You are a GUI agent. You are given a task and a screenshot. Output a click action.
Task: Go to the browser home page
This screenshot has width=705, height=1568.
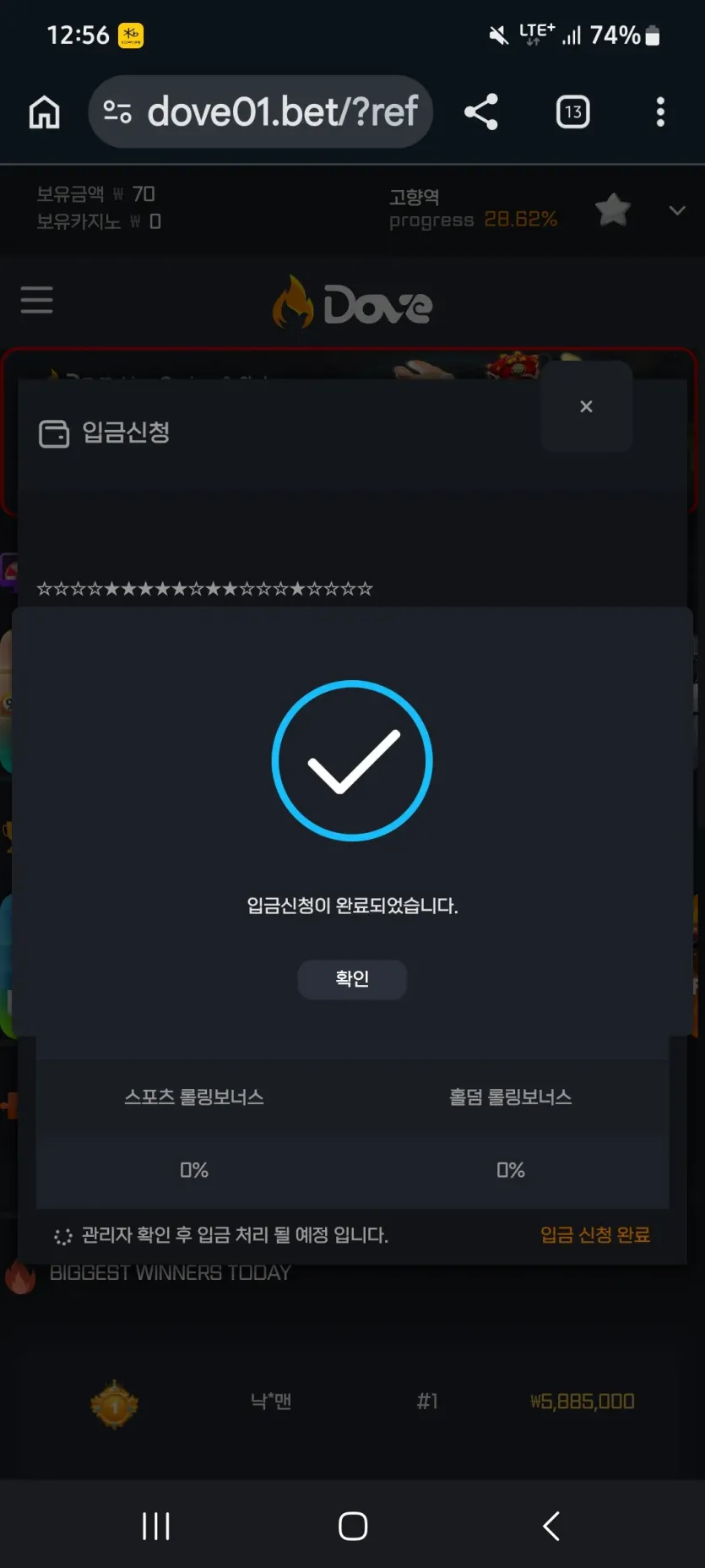pyautogui.click(x=45, y=112)
